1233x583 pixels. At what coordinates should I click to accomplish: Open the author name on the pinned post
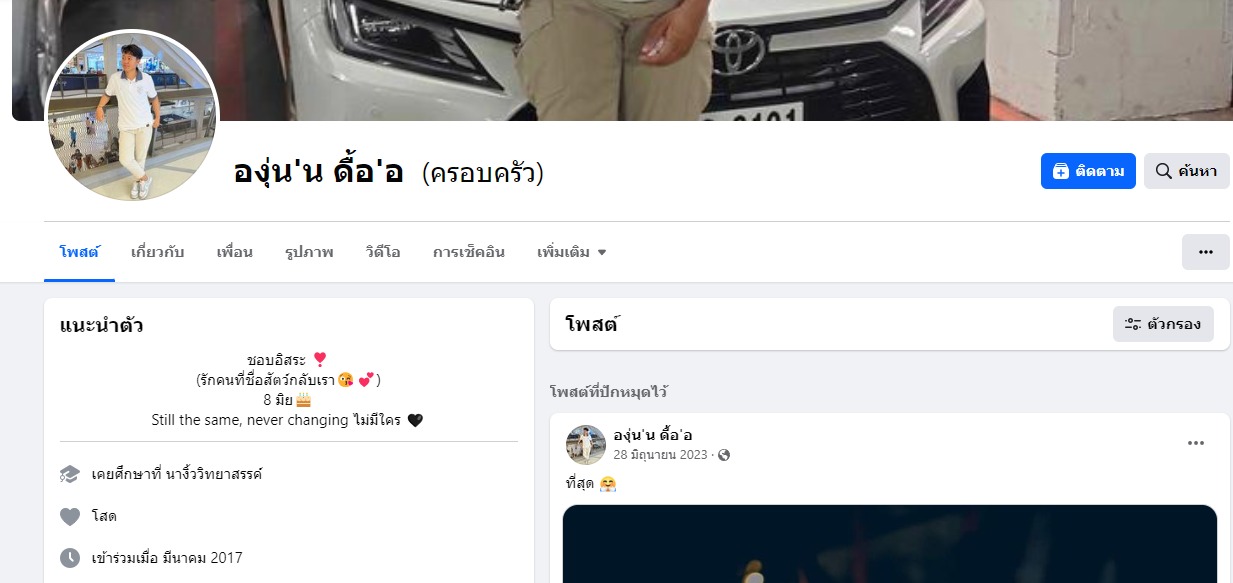652,435
